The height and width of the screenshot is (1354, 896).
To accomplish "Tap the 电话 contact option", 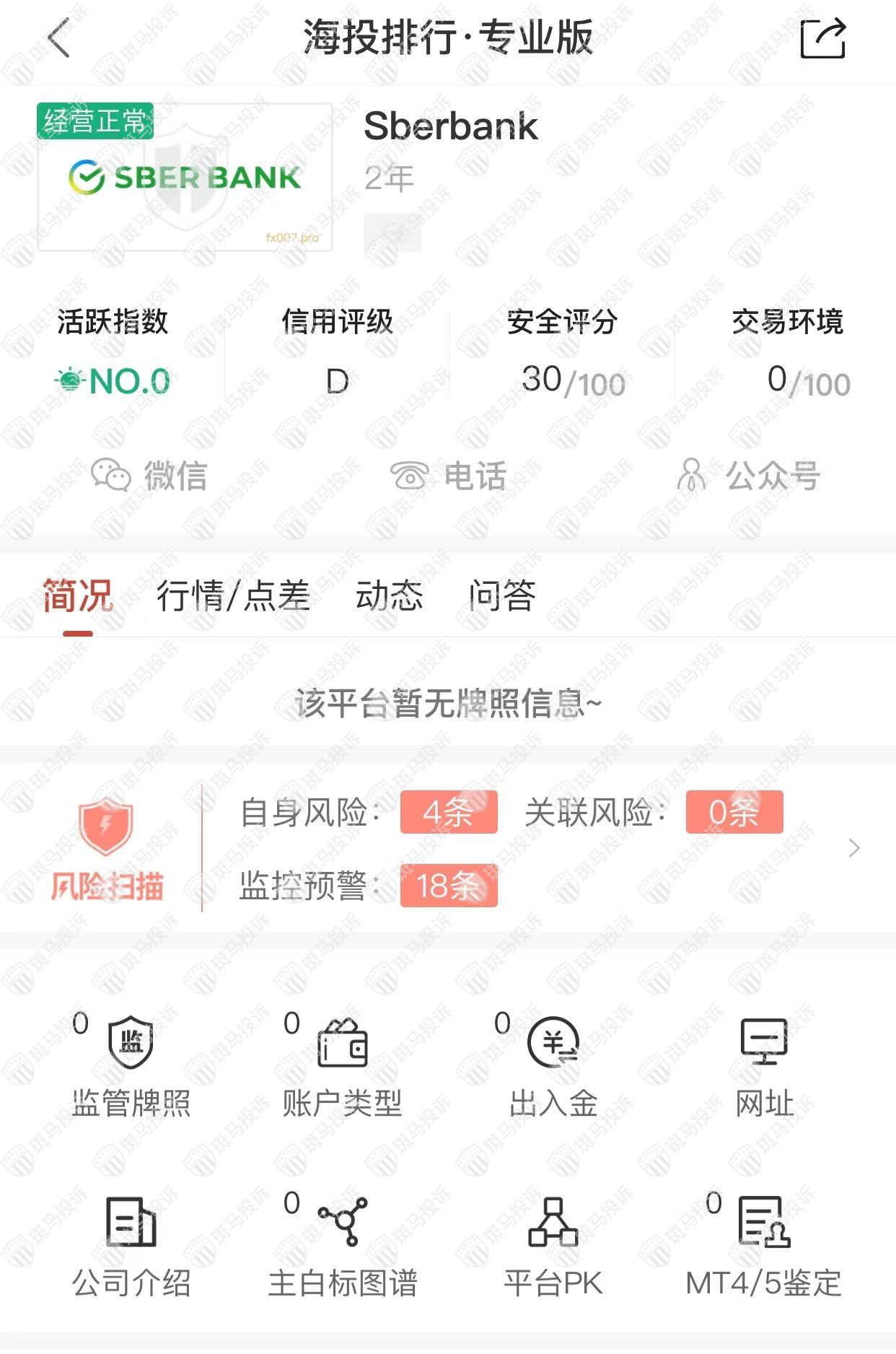I will coord(448,476).
